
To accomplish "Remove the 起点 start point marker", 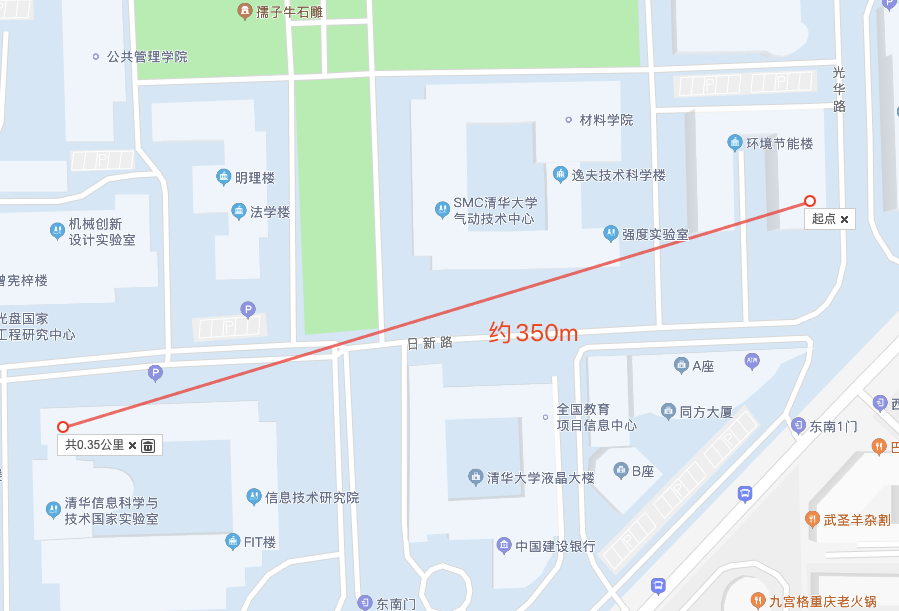I will point(844,219).
